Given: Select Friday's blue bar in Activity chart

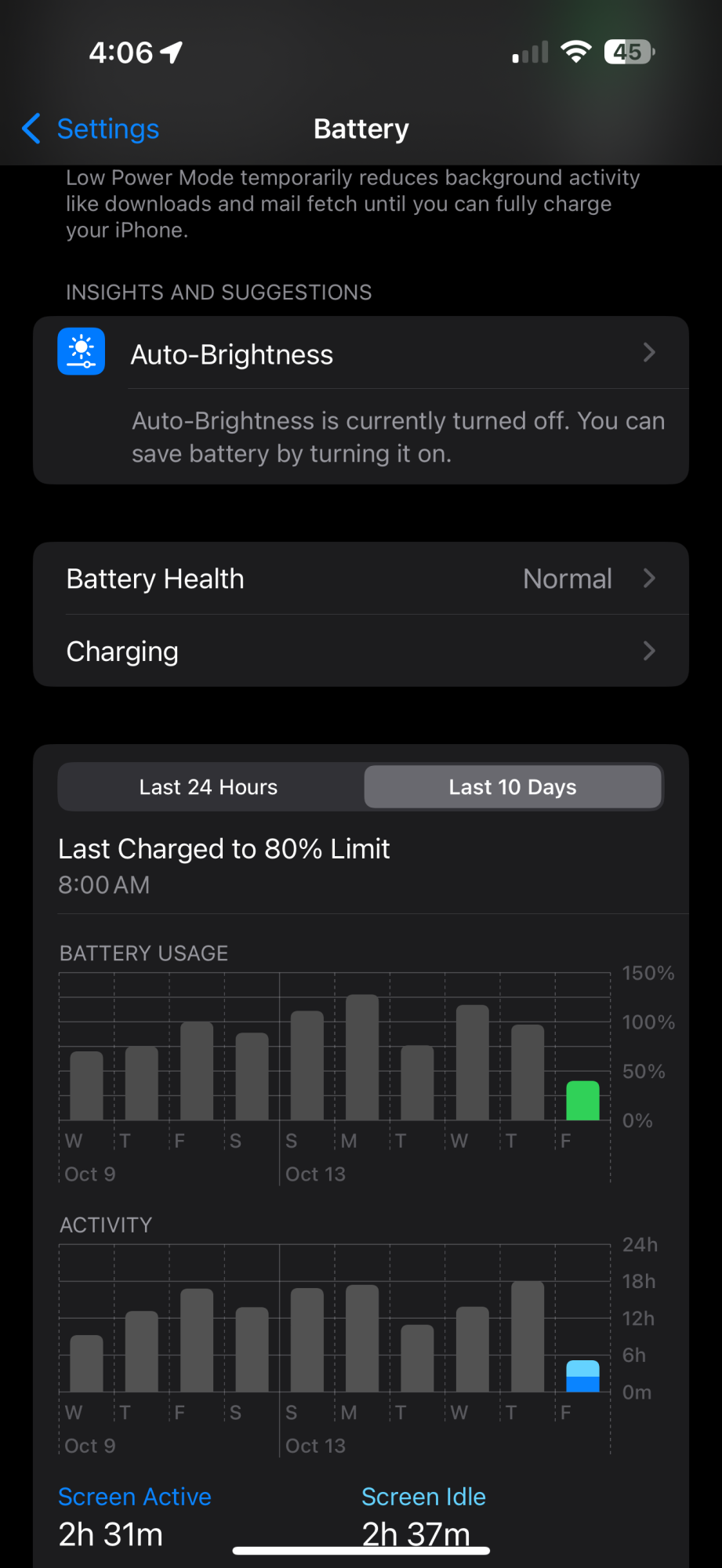Looking at the screenshot, I should pos(582,1377).
